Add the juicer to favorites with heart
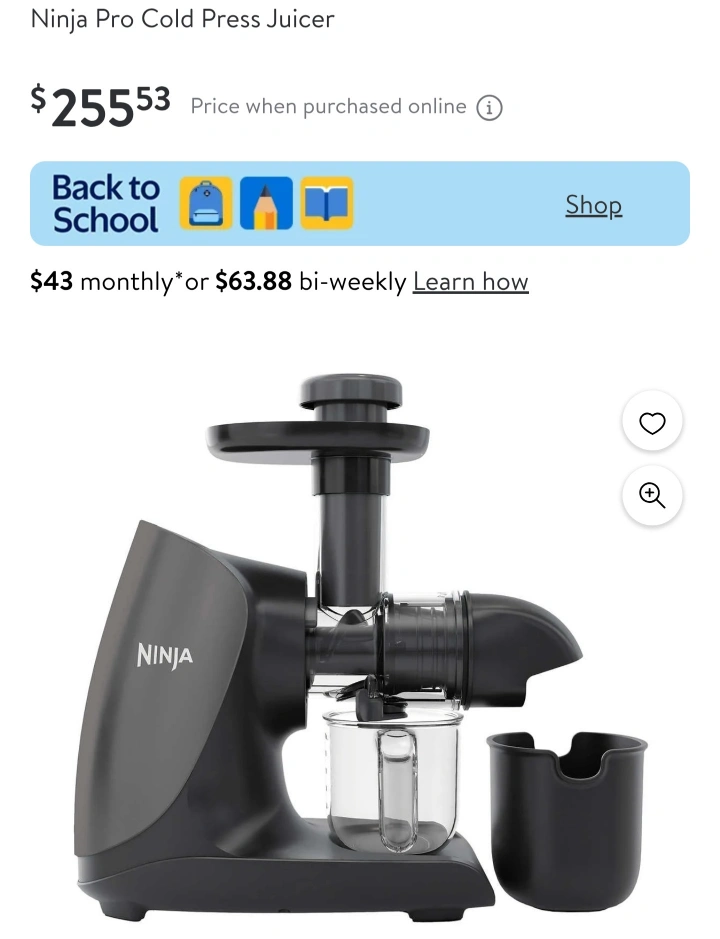720x939 pixels. tap(652, 423)
